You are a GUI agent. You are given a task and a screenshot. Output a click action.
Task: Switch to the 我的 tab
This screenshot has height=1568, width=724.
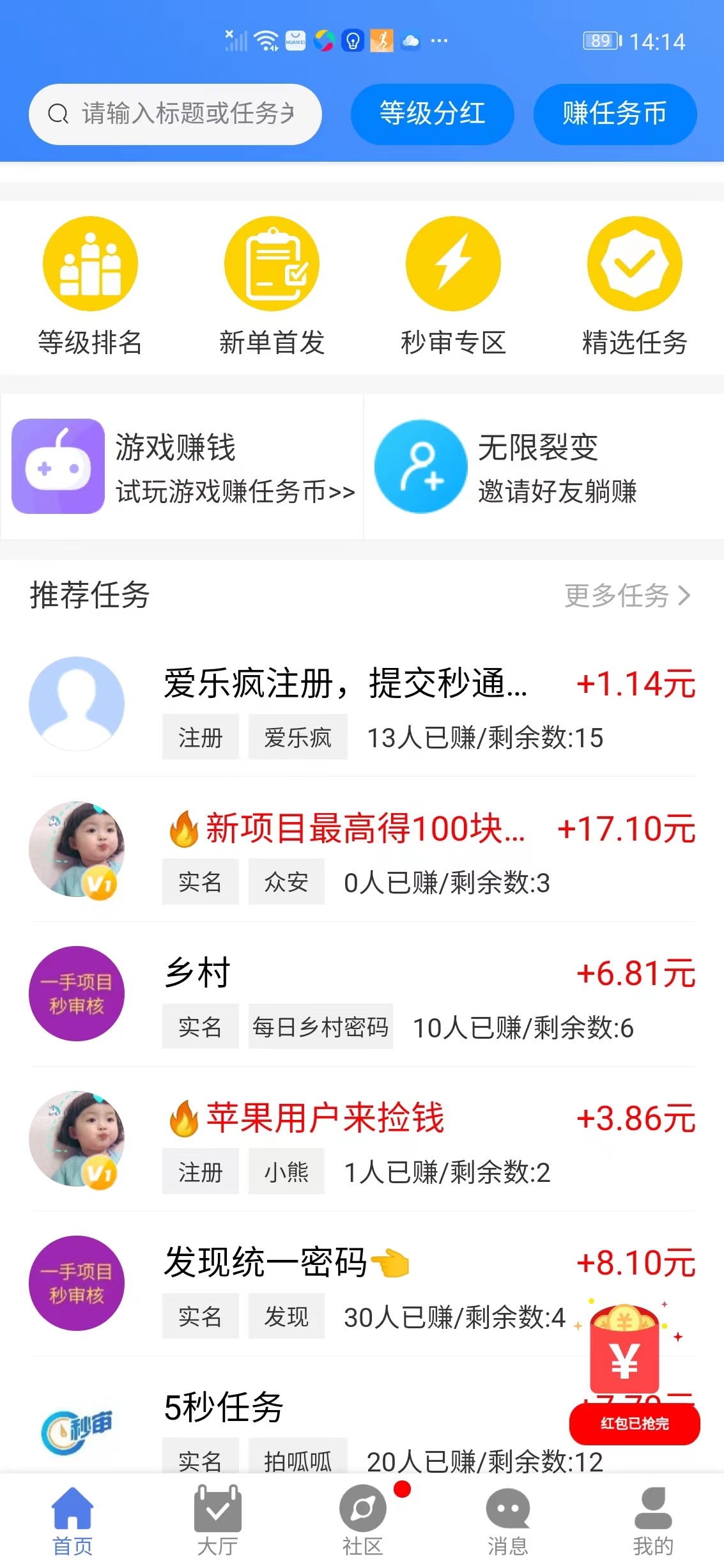point(652,1521)
